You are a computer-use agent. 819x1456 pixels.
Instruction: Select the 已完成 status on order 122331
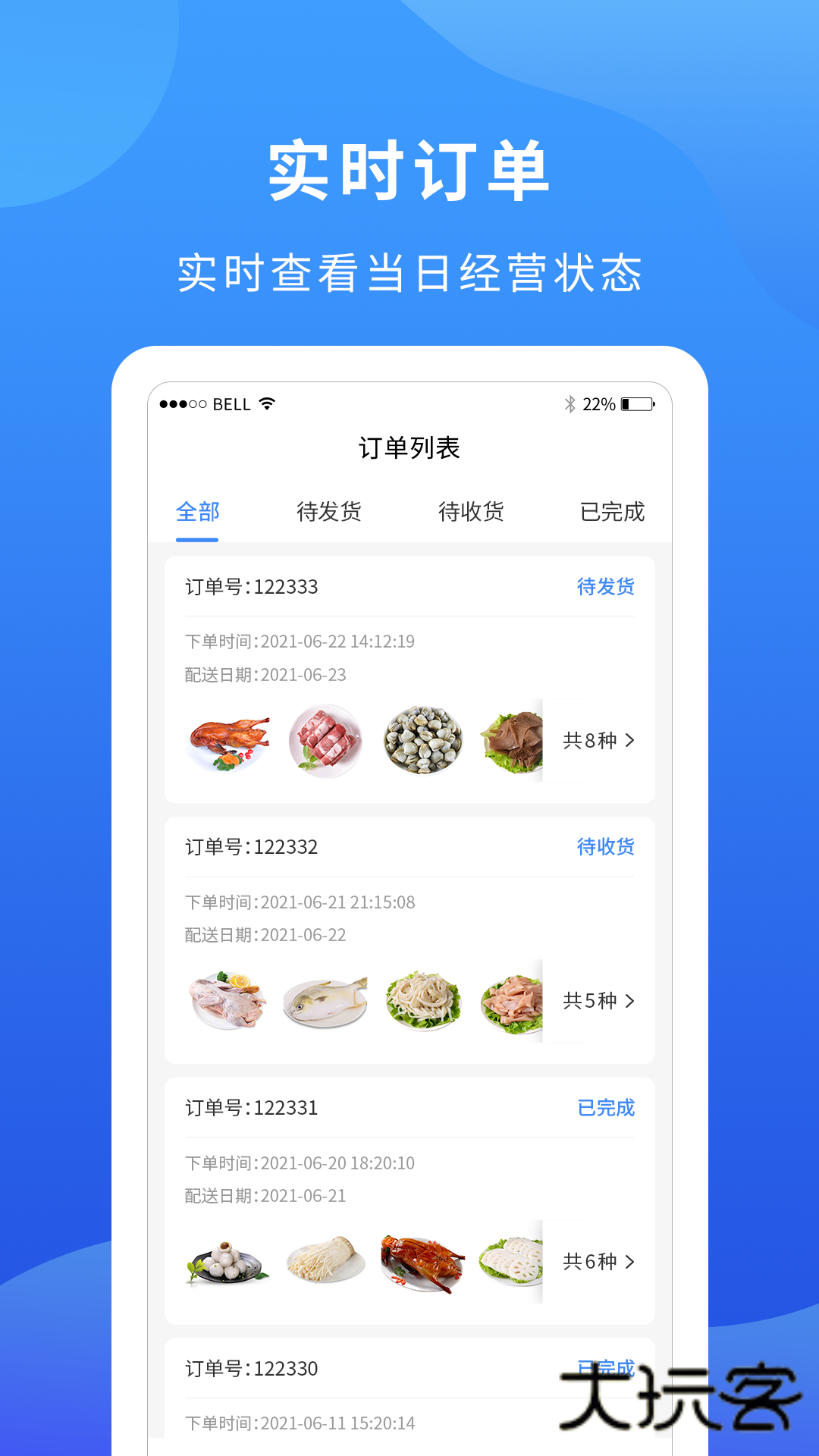[x=606, y=1108]
